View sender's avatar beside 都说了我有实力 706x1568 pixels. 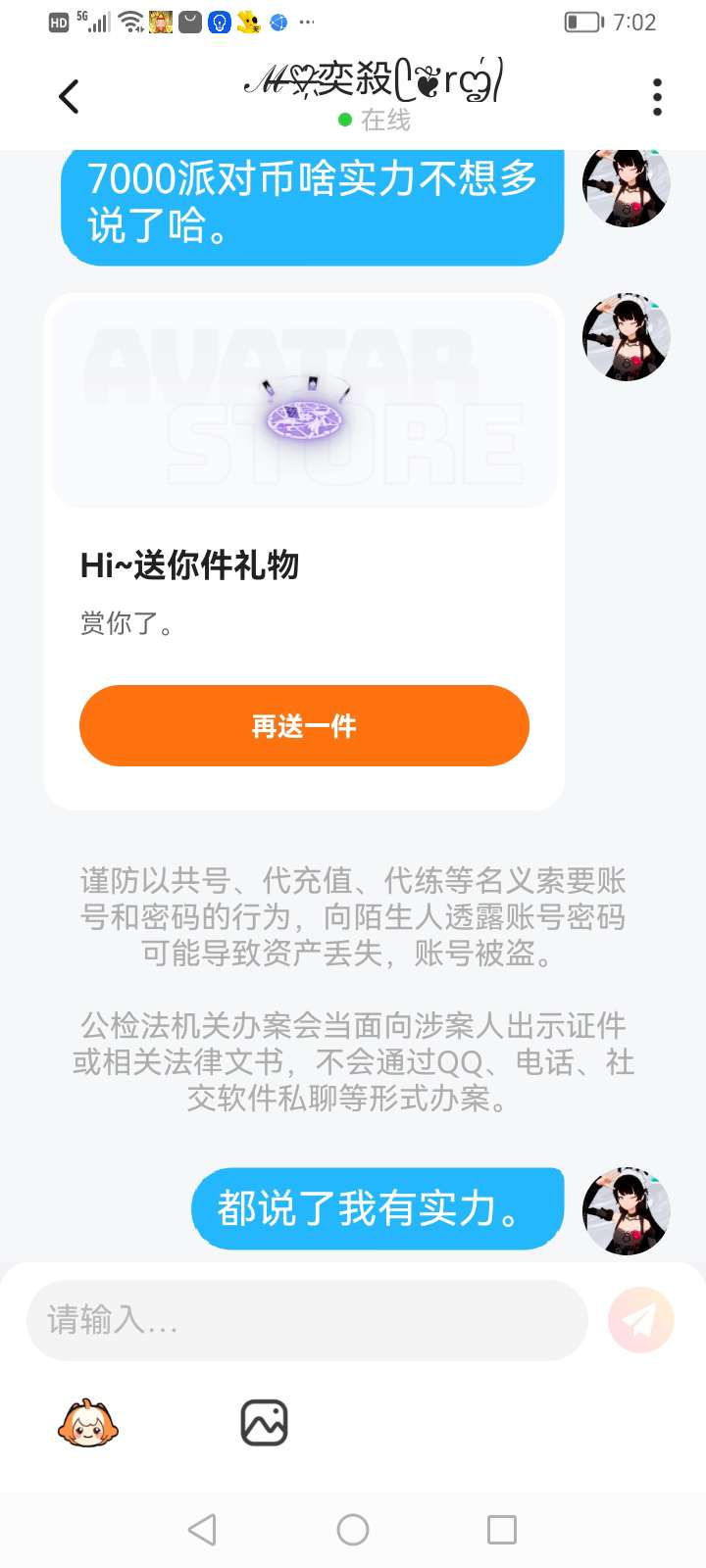[626, 1210]
